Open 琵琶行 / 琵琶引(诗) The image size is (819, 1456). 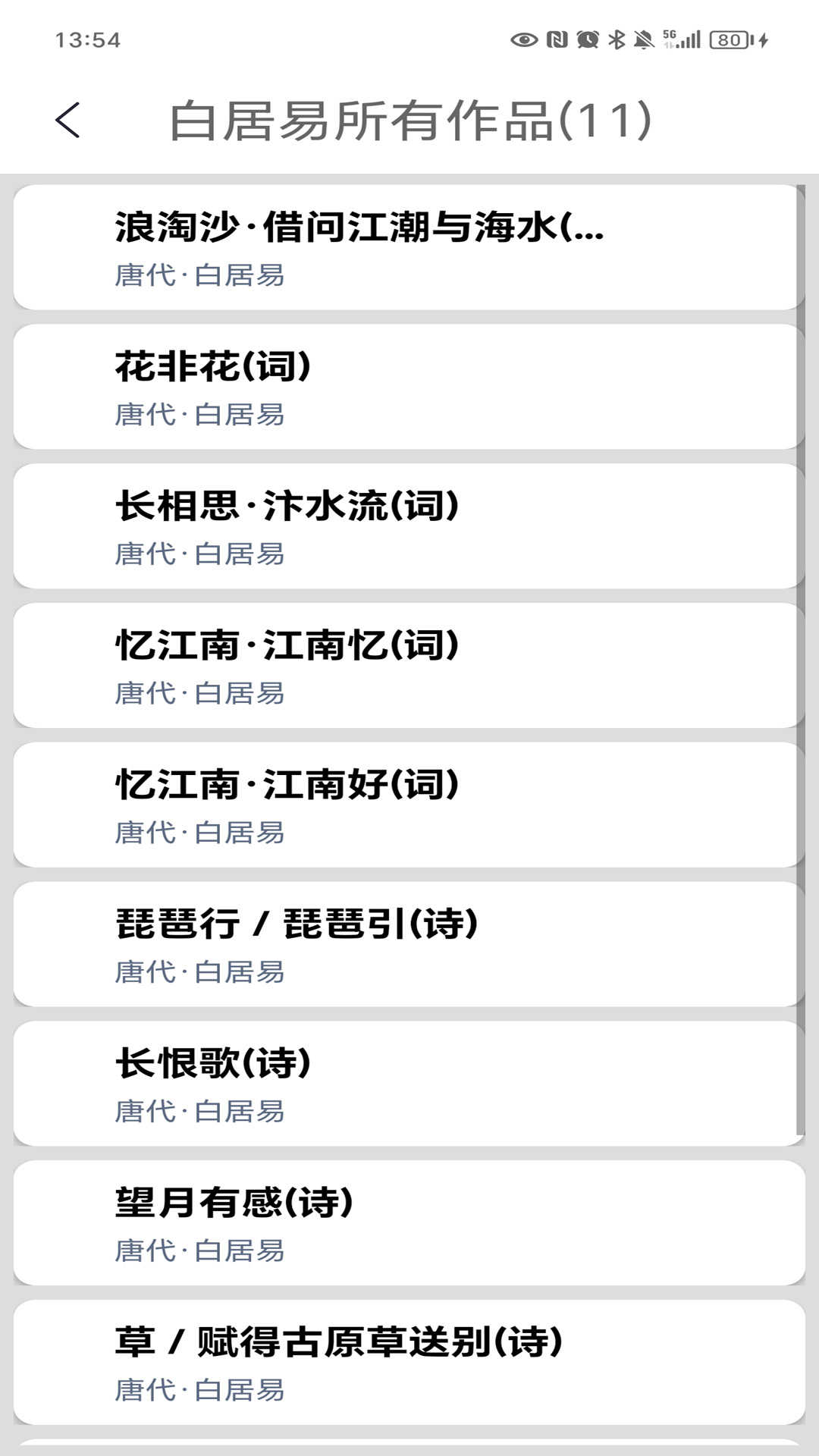tap(409, 943)
